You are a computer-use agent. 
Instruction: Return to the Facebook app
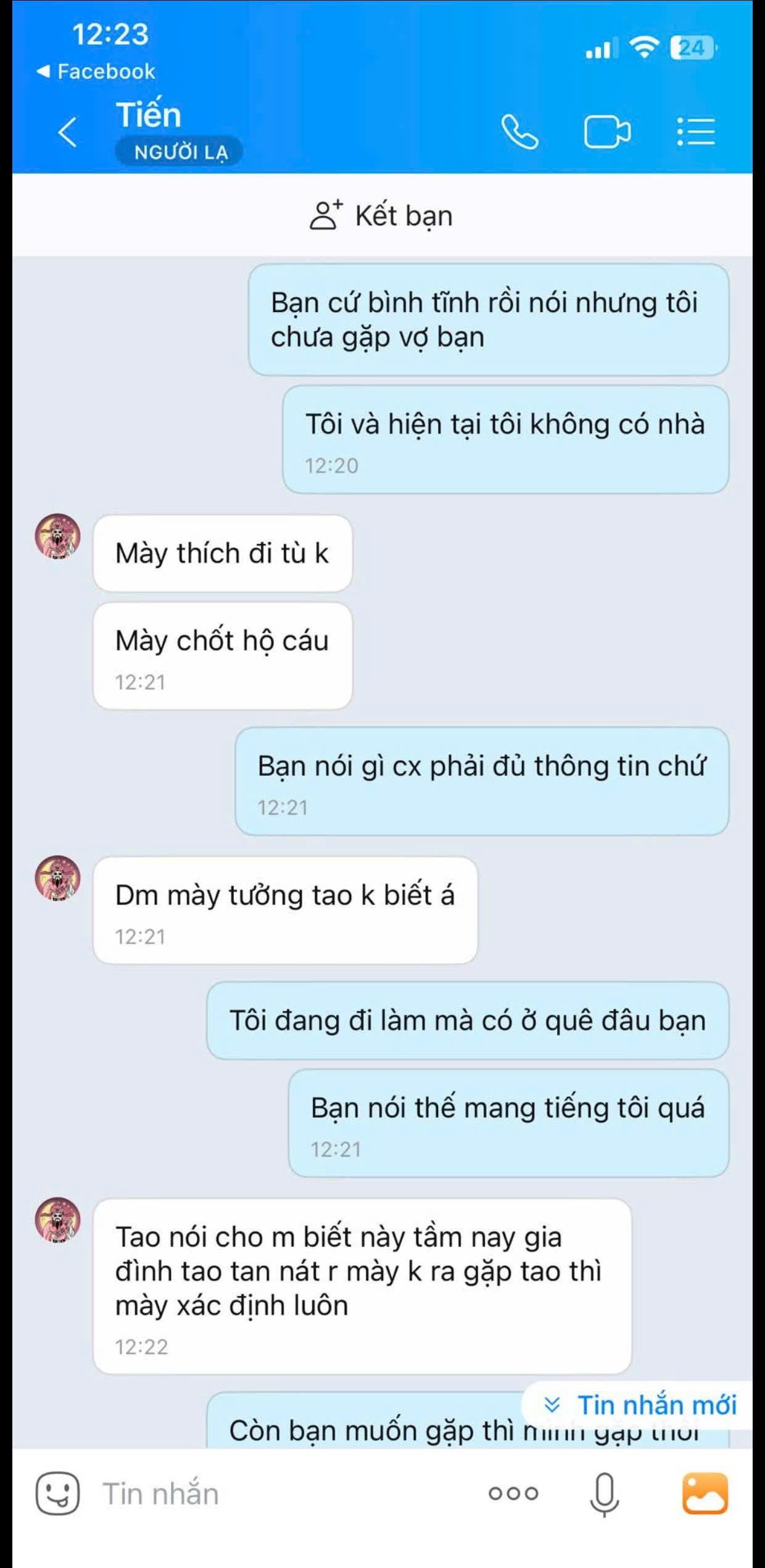[96, 72]
